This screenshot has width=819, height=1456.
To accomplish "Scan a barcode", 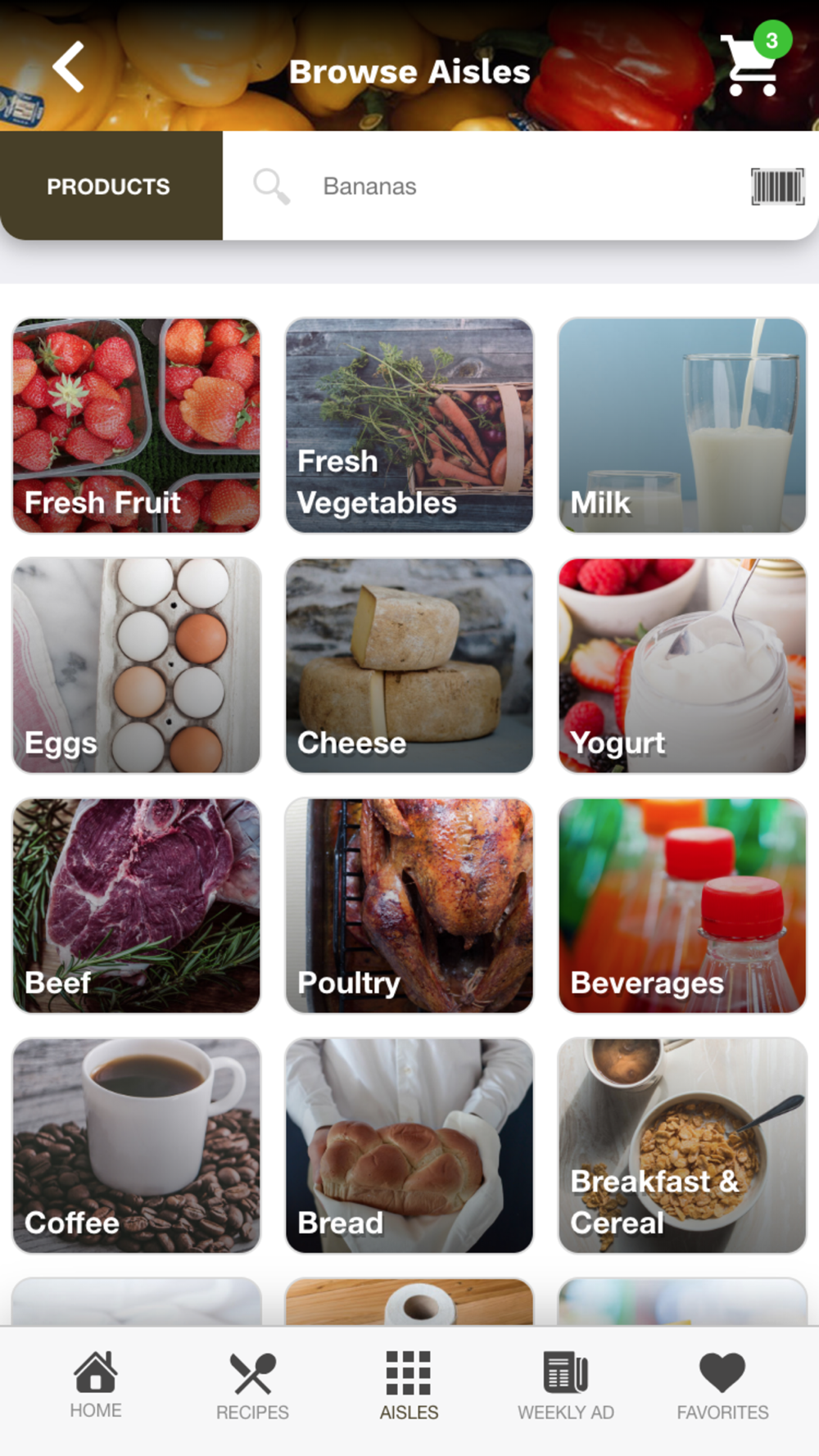I will 776,187.
